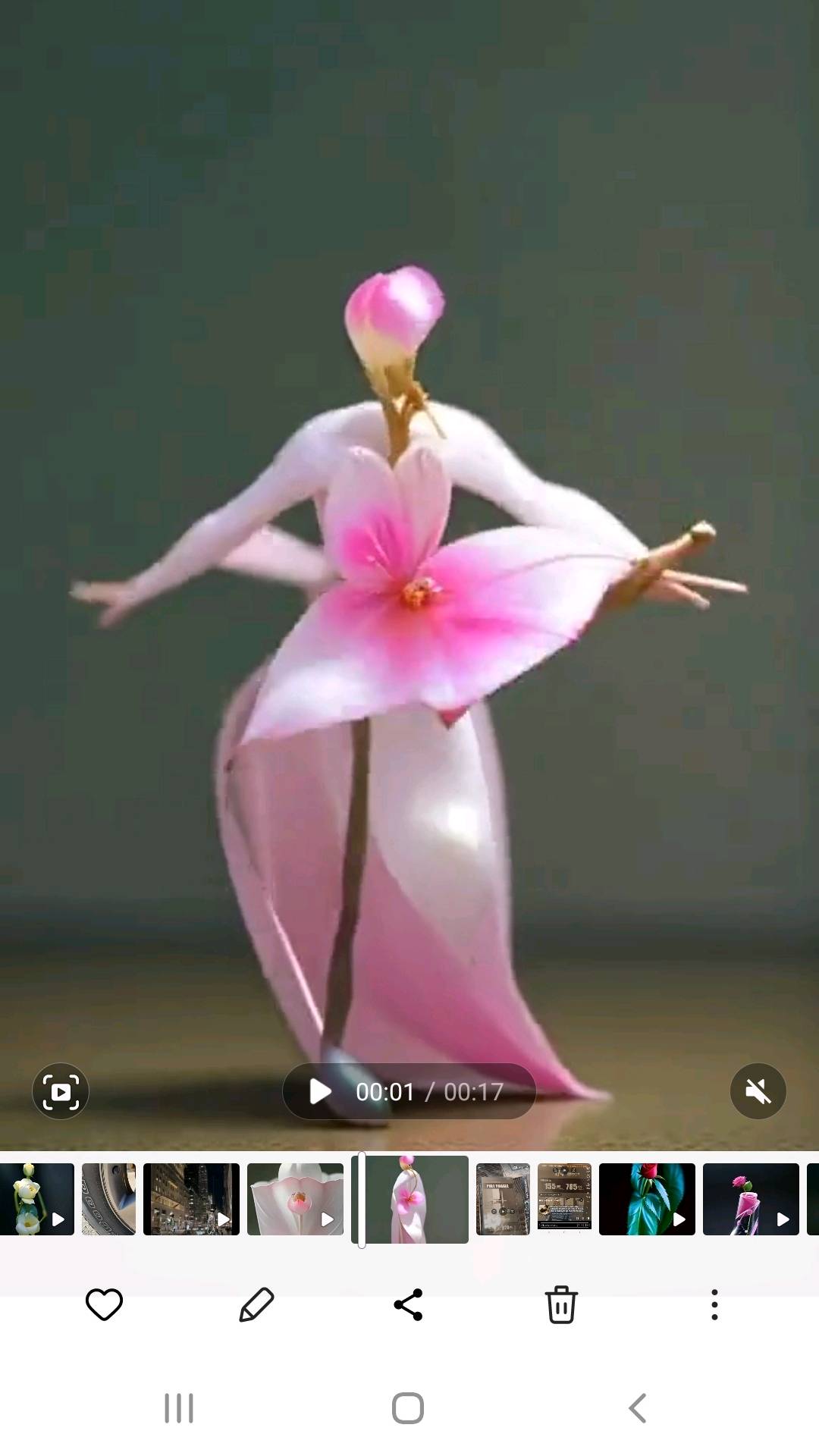Screen dimensions: 819x1456
Task: Mark this video as favorite
Action: [x=104, y=1305]
